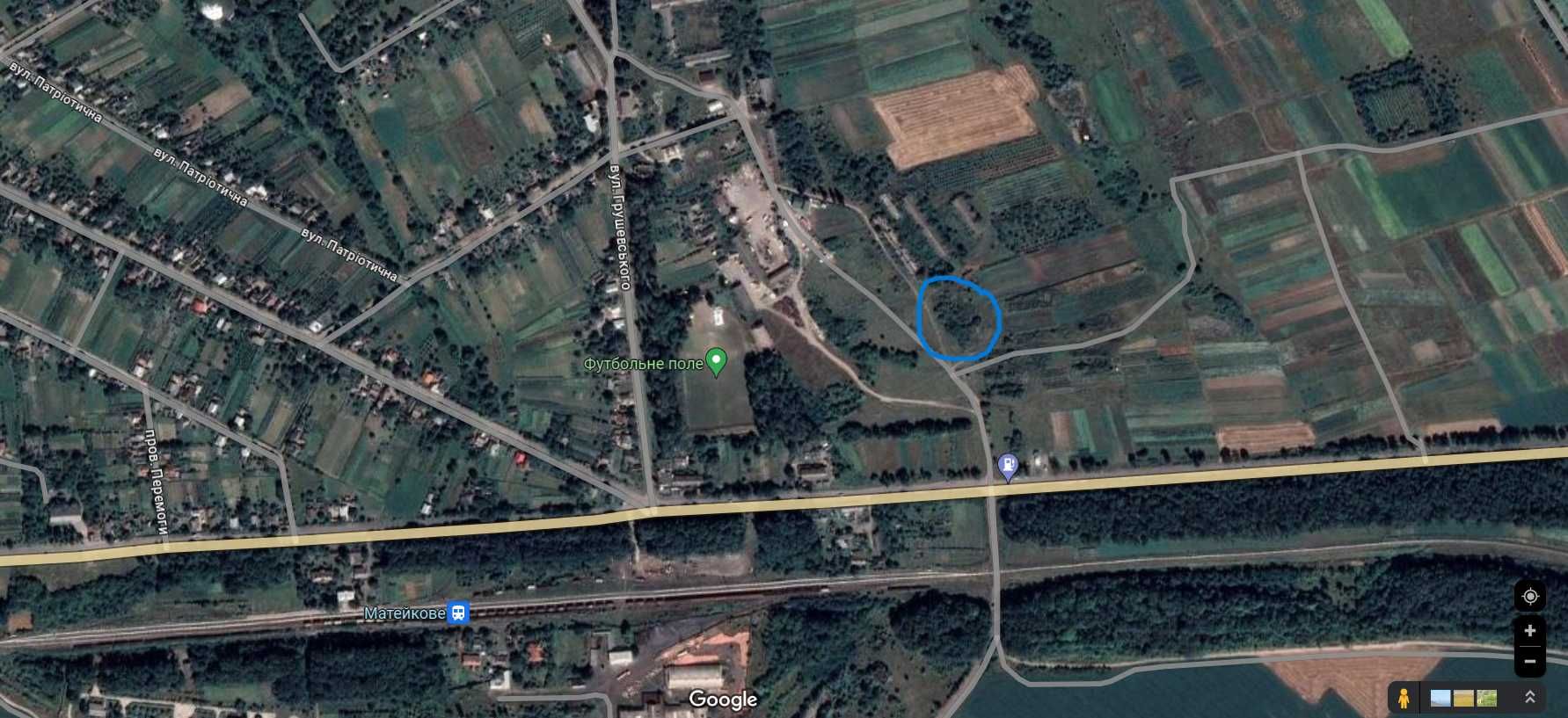Select the Матейкове train station marker
This screenshot has width=1568, height=718.
coord(457,613)
